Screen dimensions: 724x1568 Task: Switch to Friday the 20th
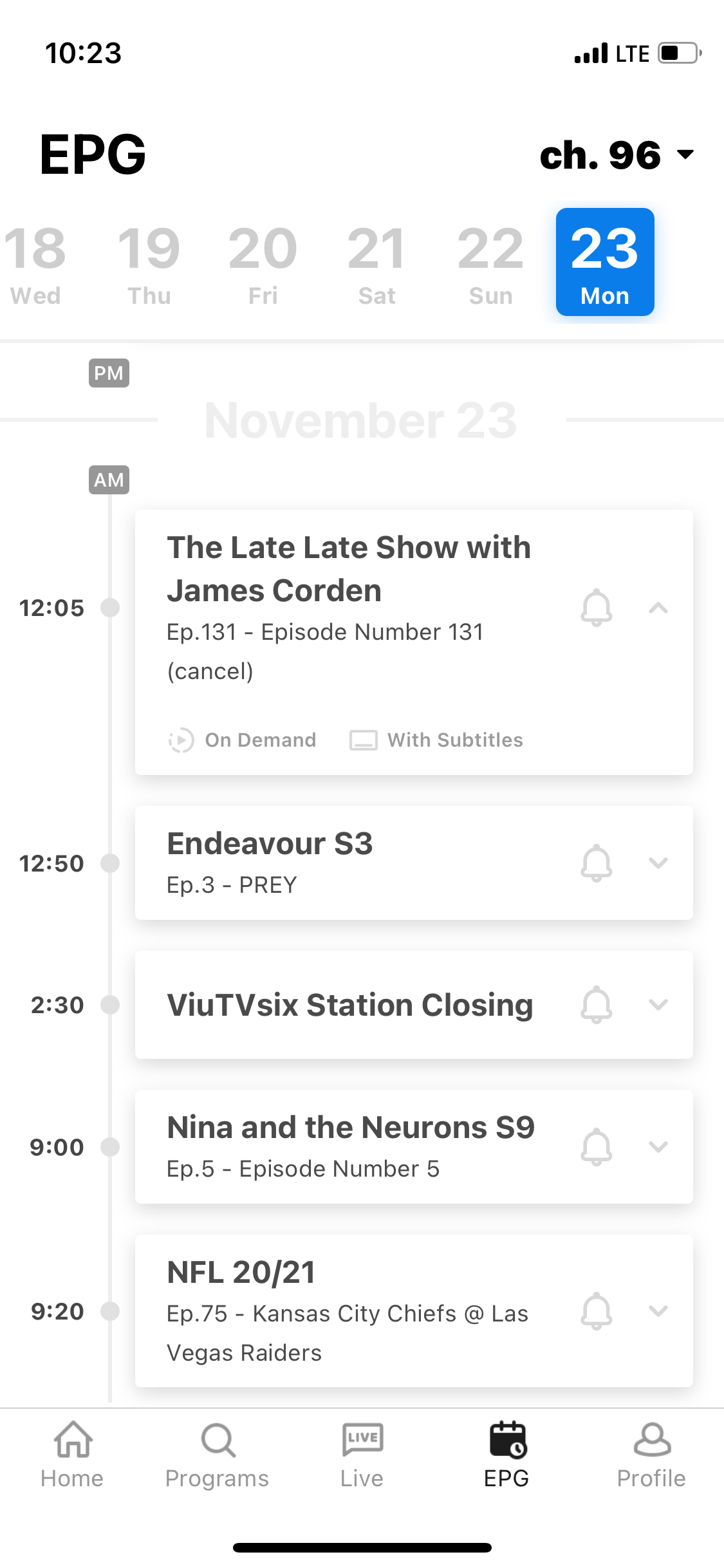tap(263, 263)
